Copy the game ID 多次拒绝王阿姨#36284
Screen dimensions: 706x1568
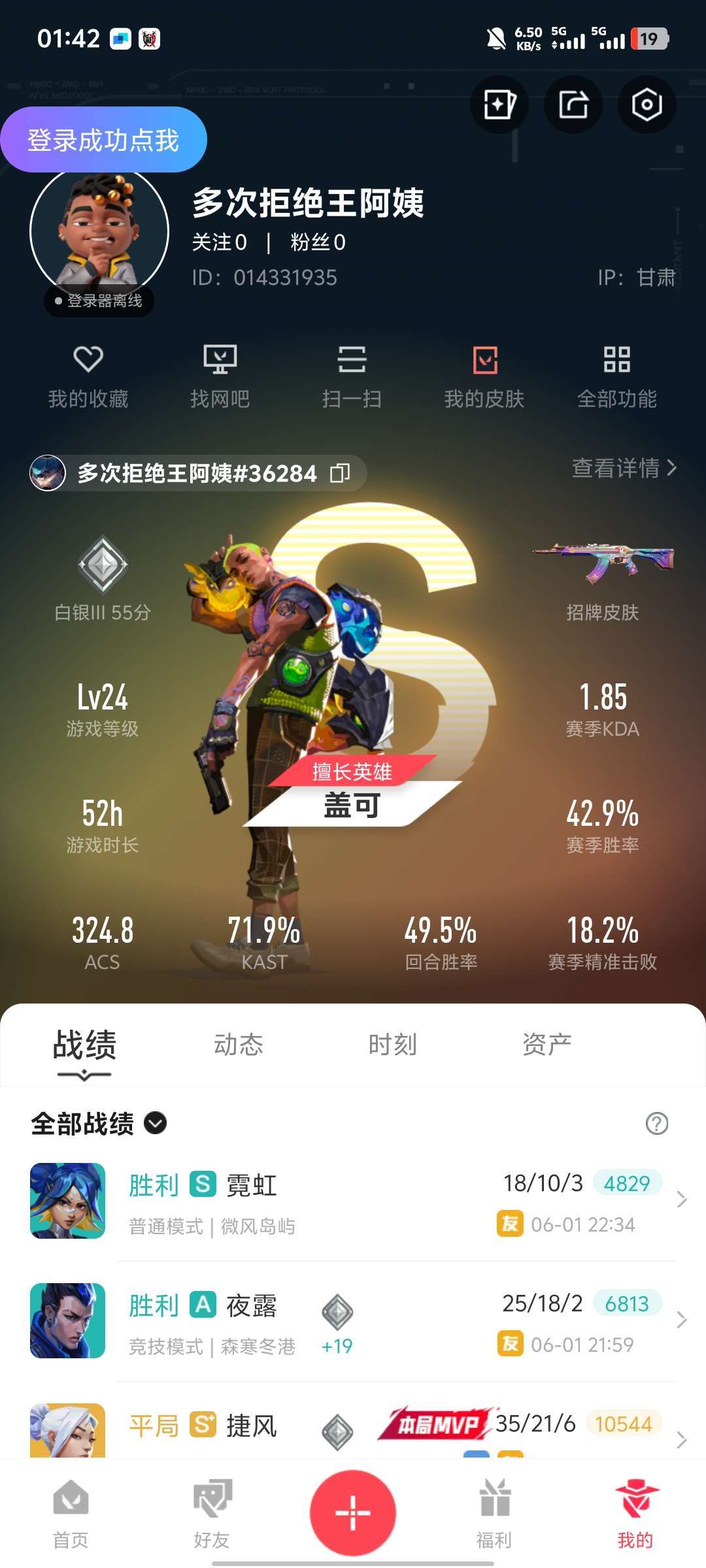point(340,473)
